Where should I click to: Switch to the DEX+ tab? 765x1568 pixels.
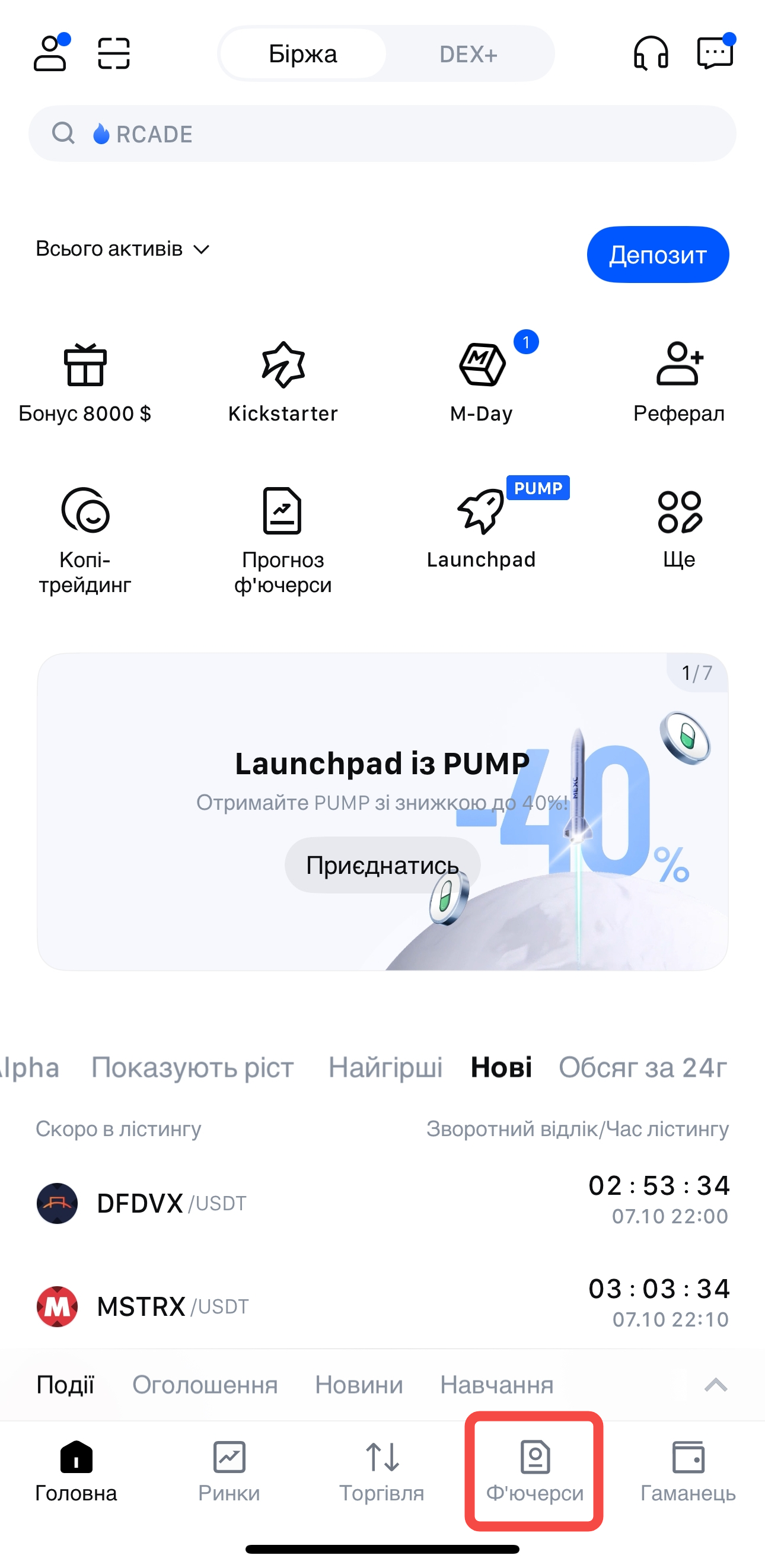pos(468,54)
